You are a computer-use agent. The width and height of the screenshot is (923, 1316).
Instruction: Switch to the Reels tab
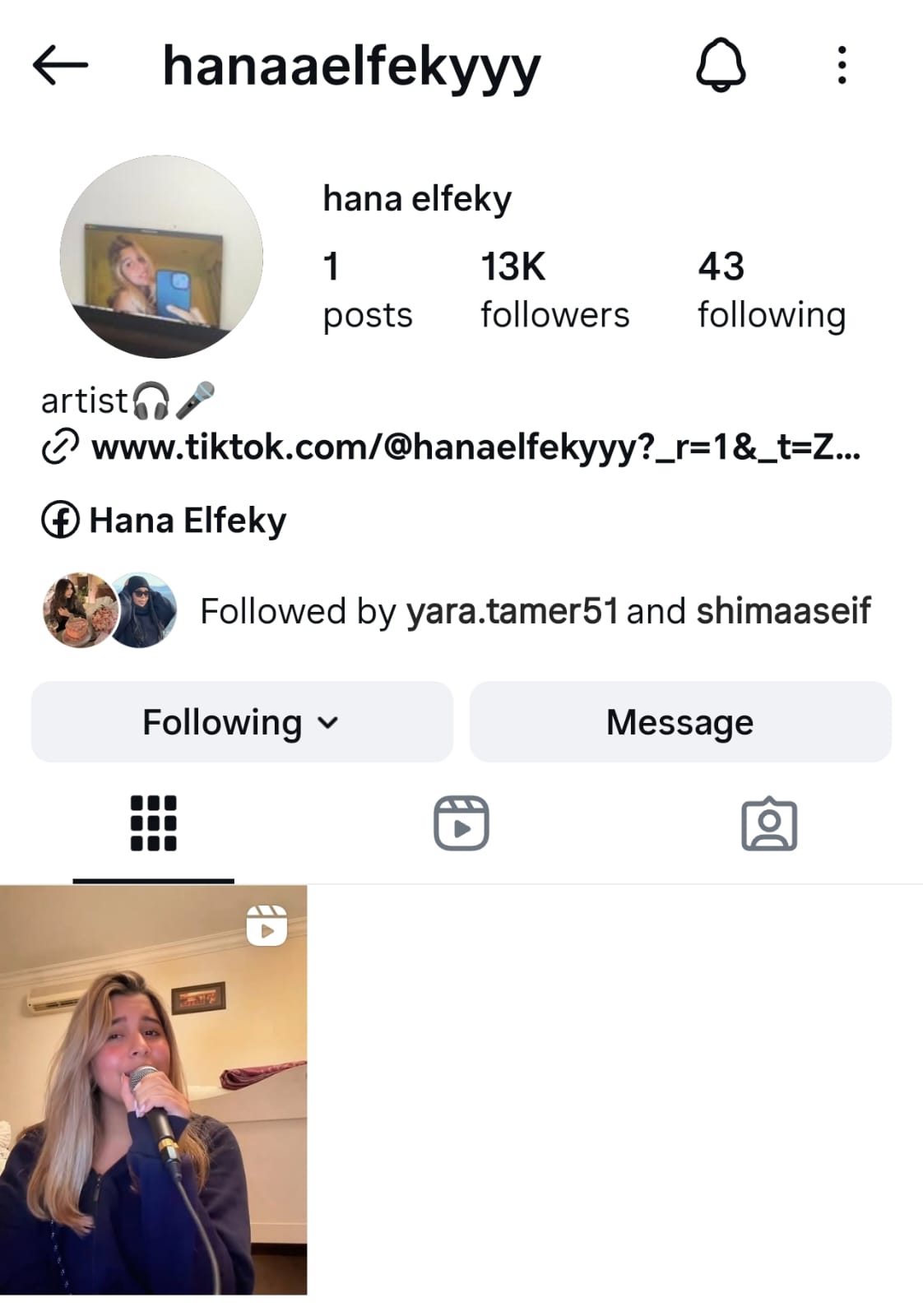(461, 823)
